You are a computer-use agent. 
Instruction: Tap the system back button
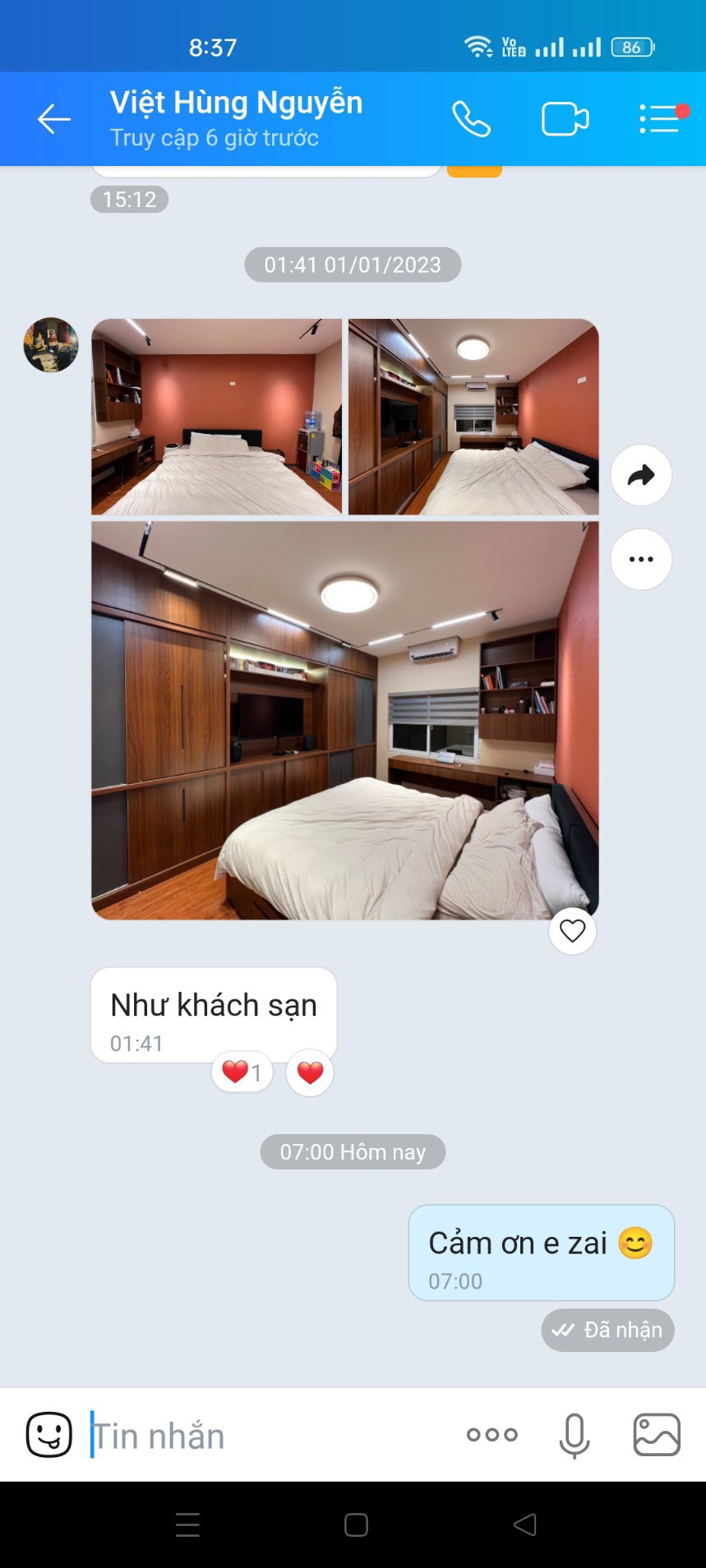pos(524,1525)
